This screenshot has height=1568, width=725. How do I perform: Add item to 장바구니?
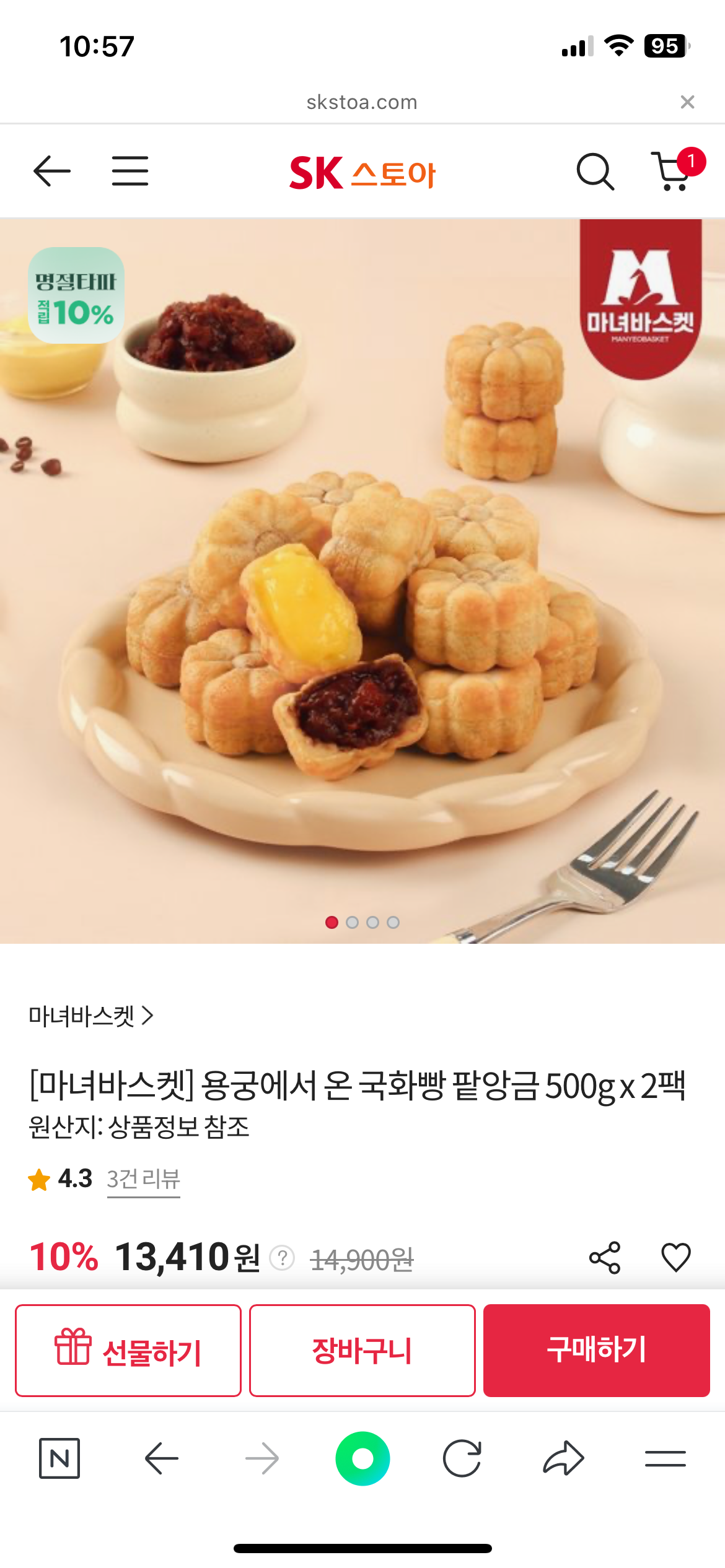click(362, 1350)
